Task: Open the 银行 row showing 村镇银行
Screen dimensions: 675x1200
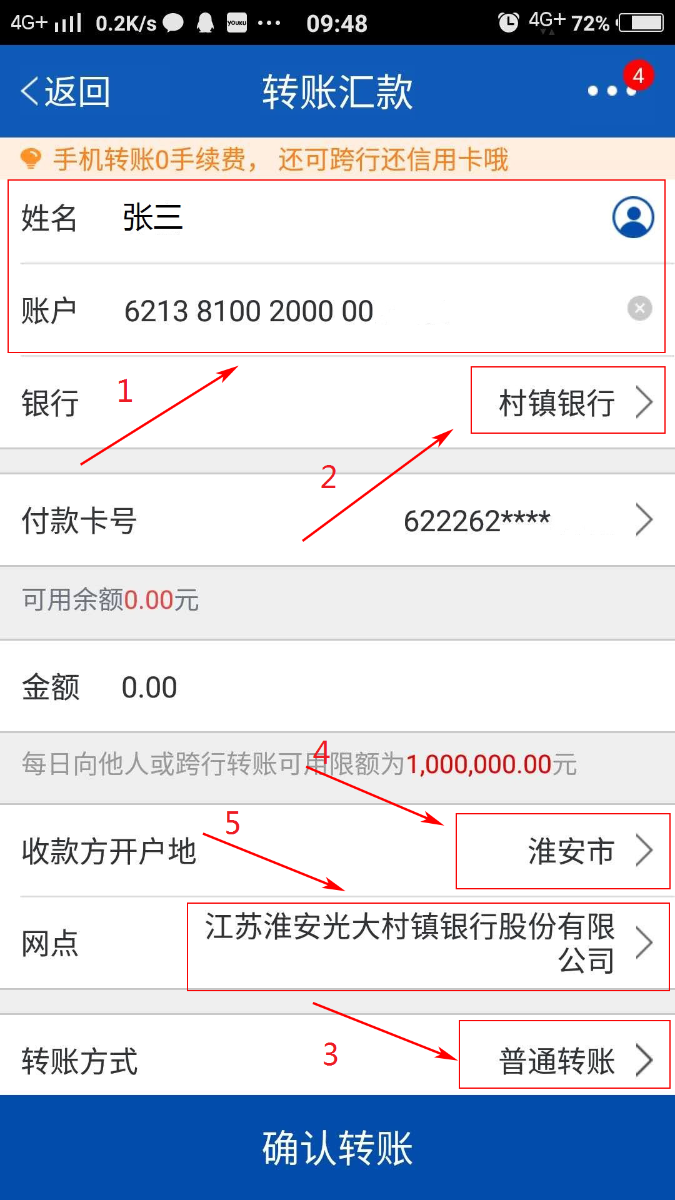Action: coord(337,403)
